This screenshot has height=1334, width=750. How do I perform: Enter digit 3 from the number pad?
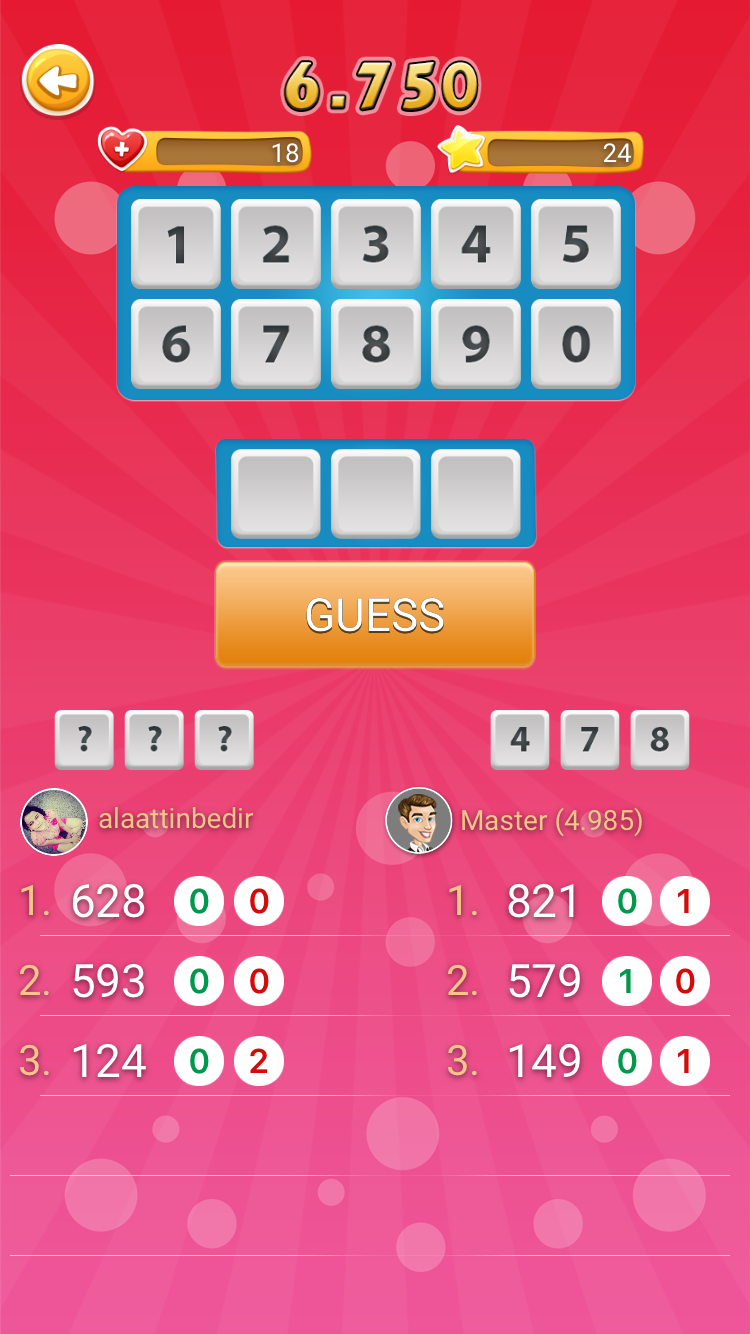tap(376, 244)
